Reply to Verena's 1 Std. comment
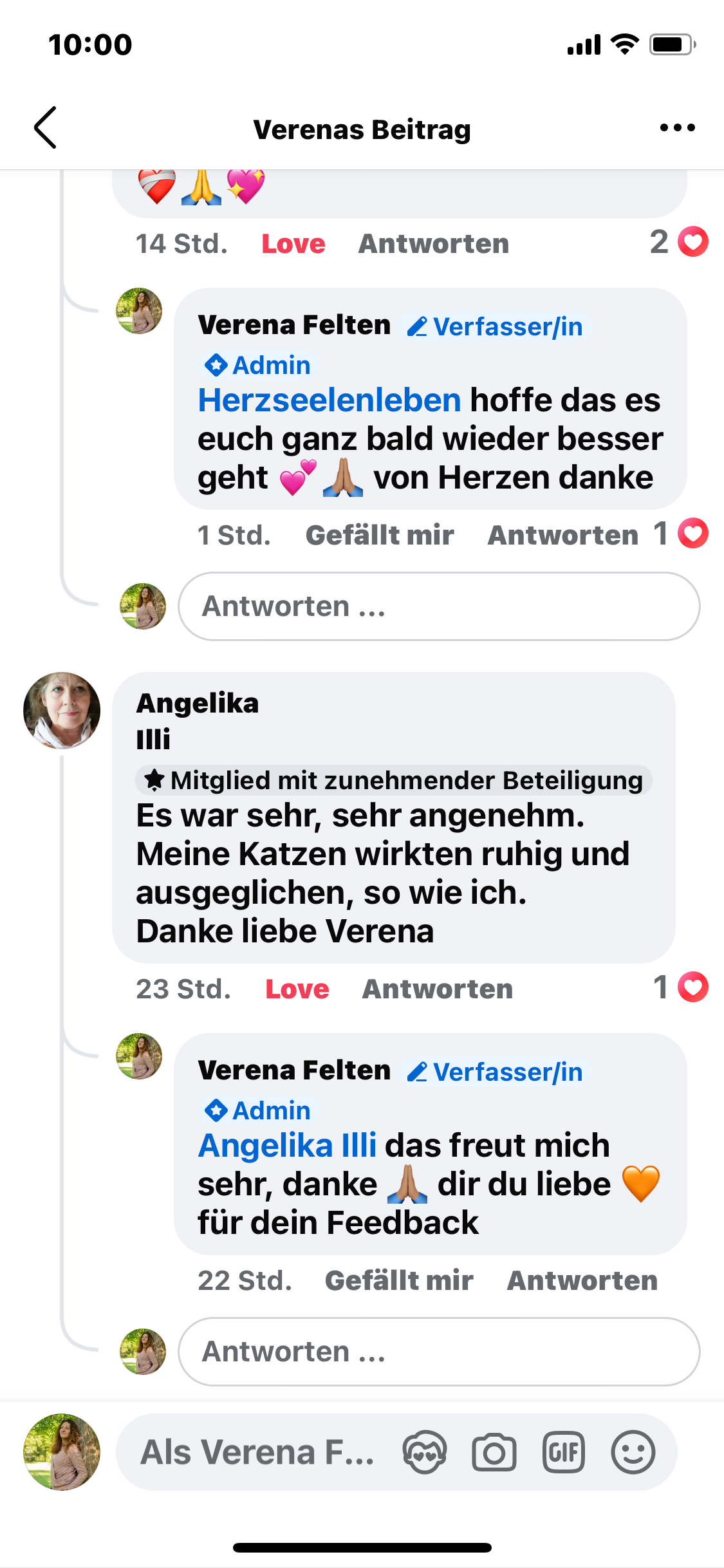 (x=562, y=536)
